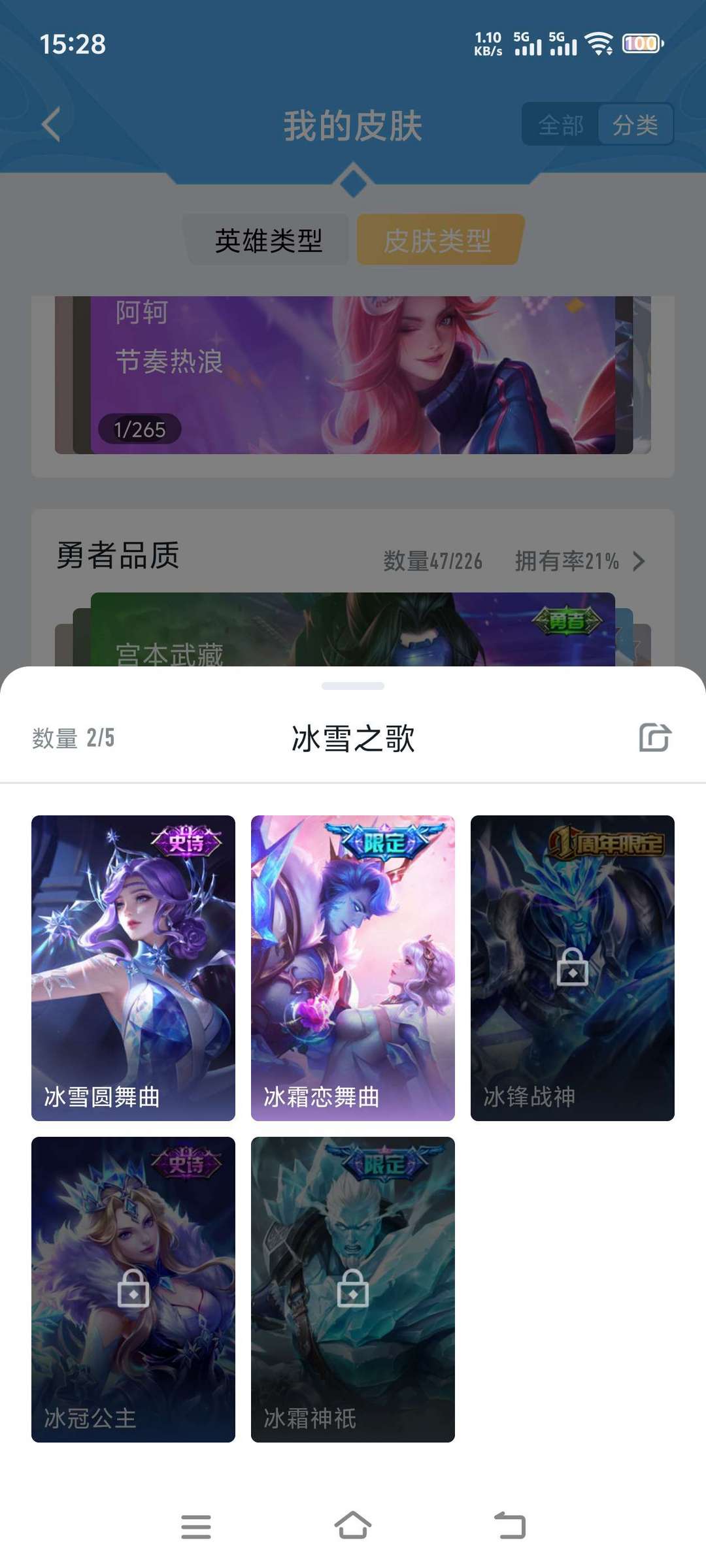Screen dimensions: 706x1568
Task: Switch to the 分类 view
Action: (x=635, y=125)
